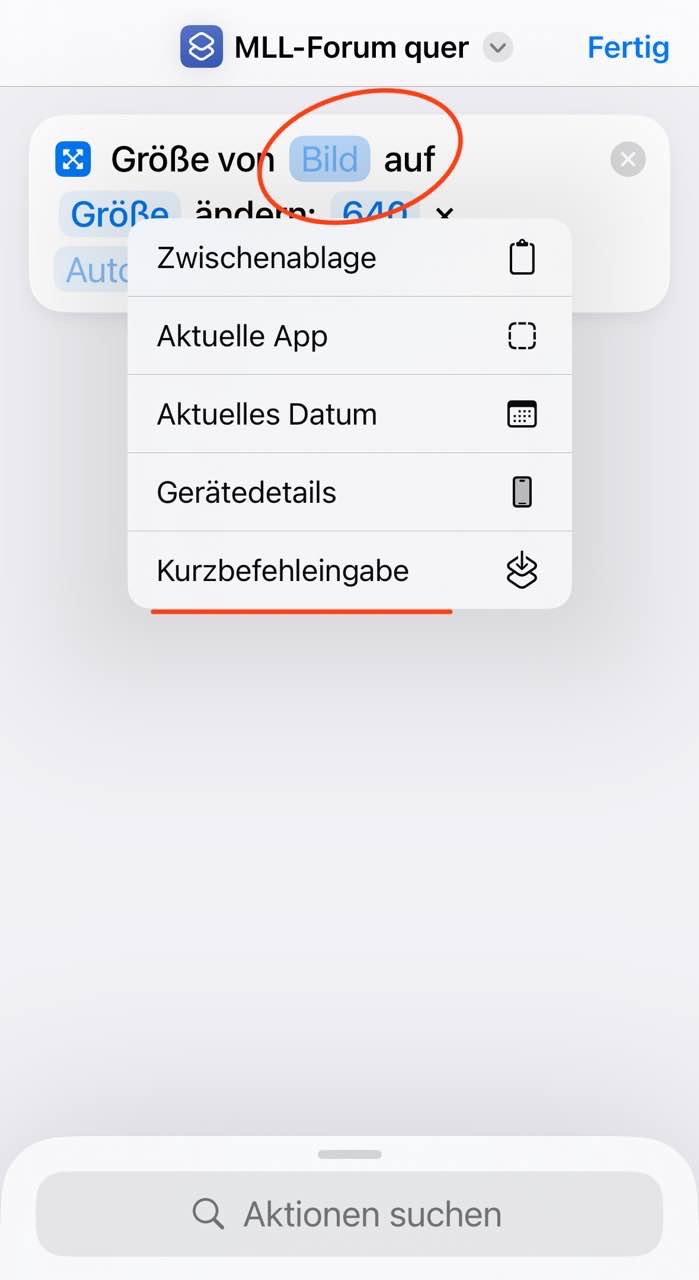699x1280 pixels.
Task: Tap Fertig to finish editing
Action: [627, 47]
